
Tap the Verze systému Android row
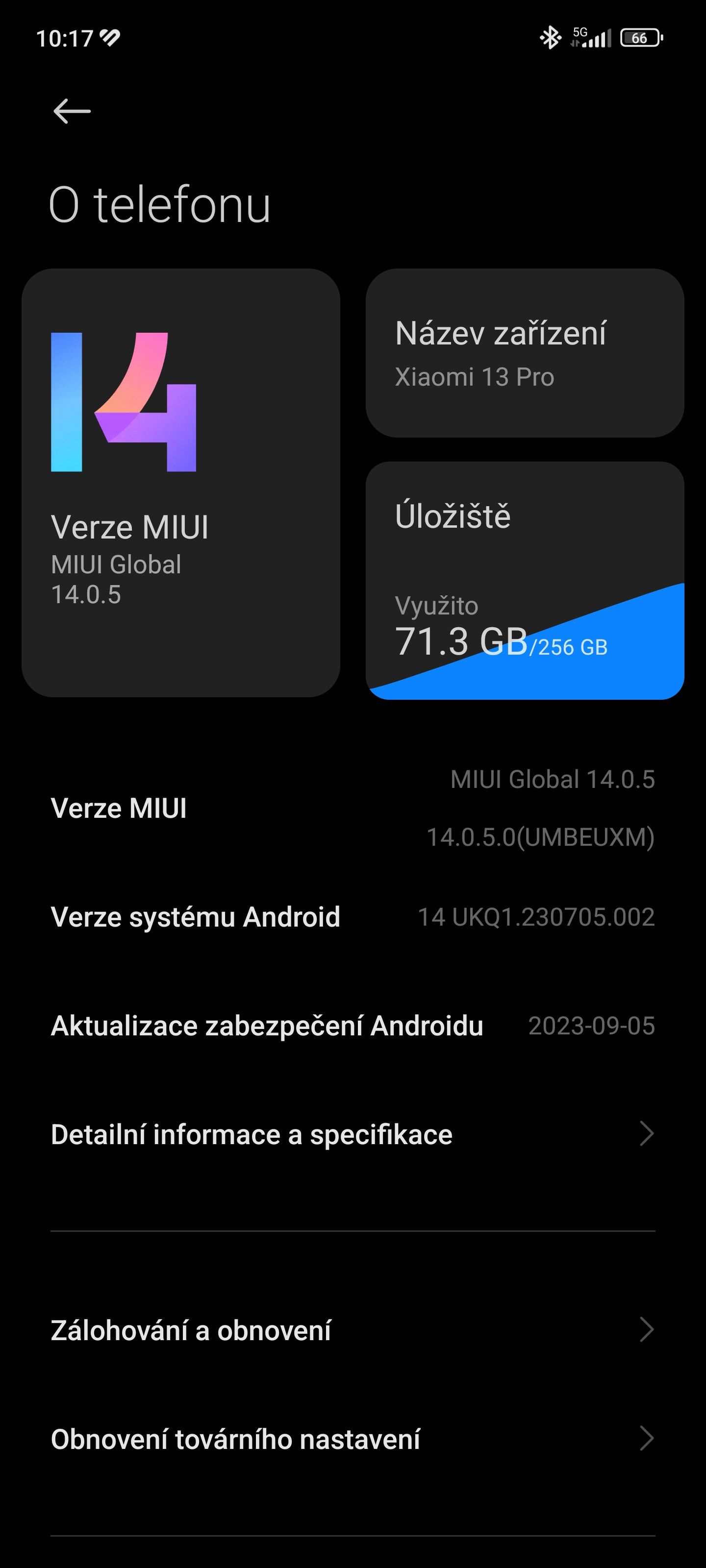tap(353, 917)
